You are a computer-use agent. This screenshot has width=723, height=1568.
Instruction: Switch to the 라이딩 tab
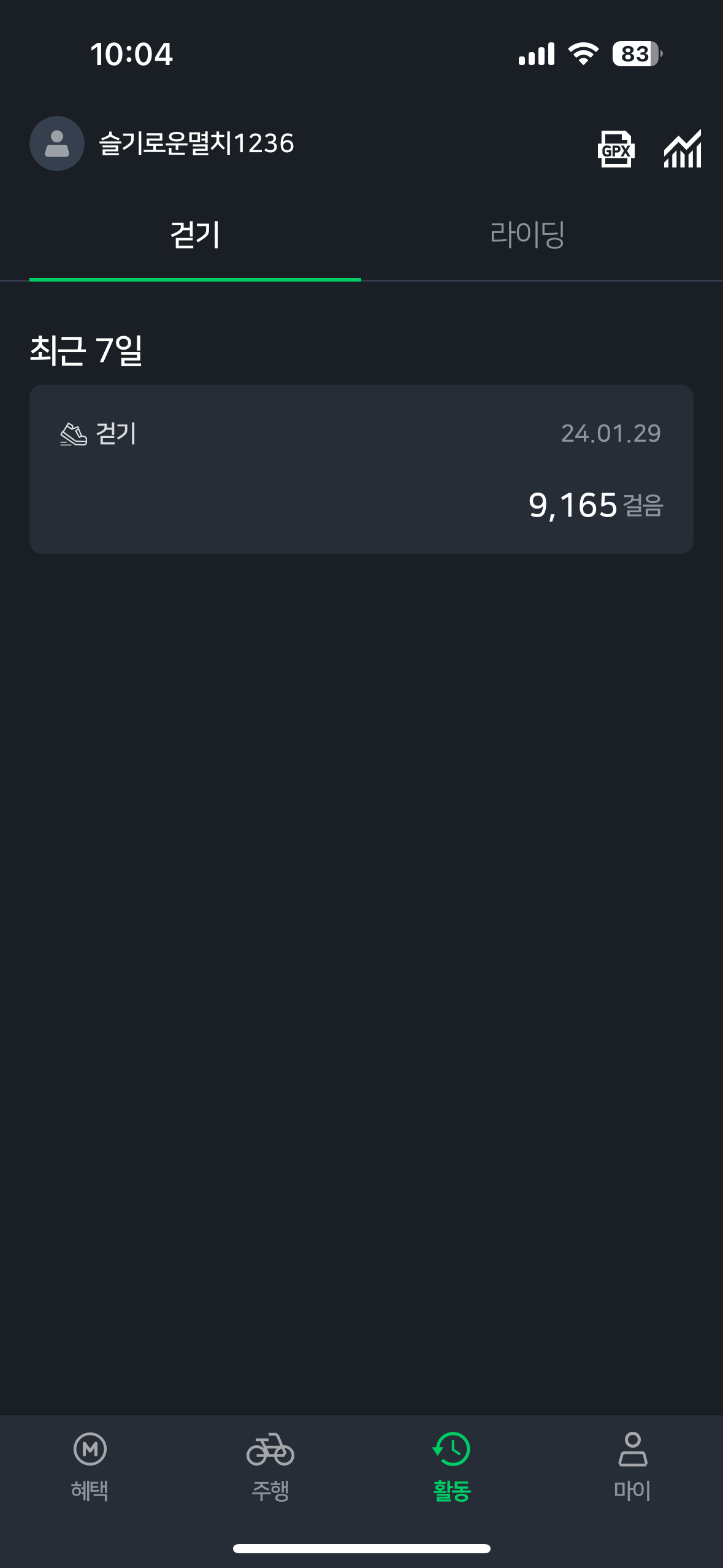[x=527, y=234]
